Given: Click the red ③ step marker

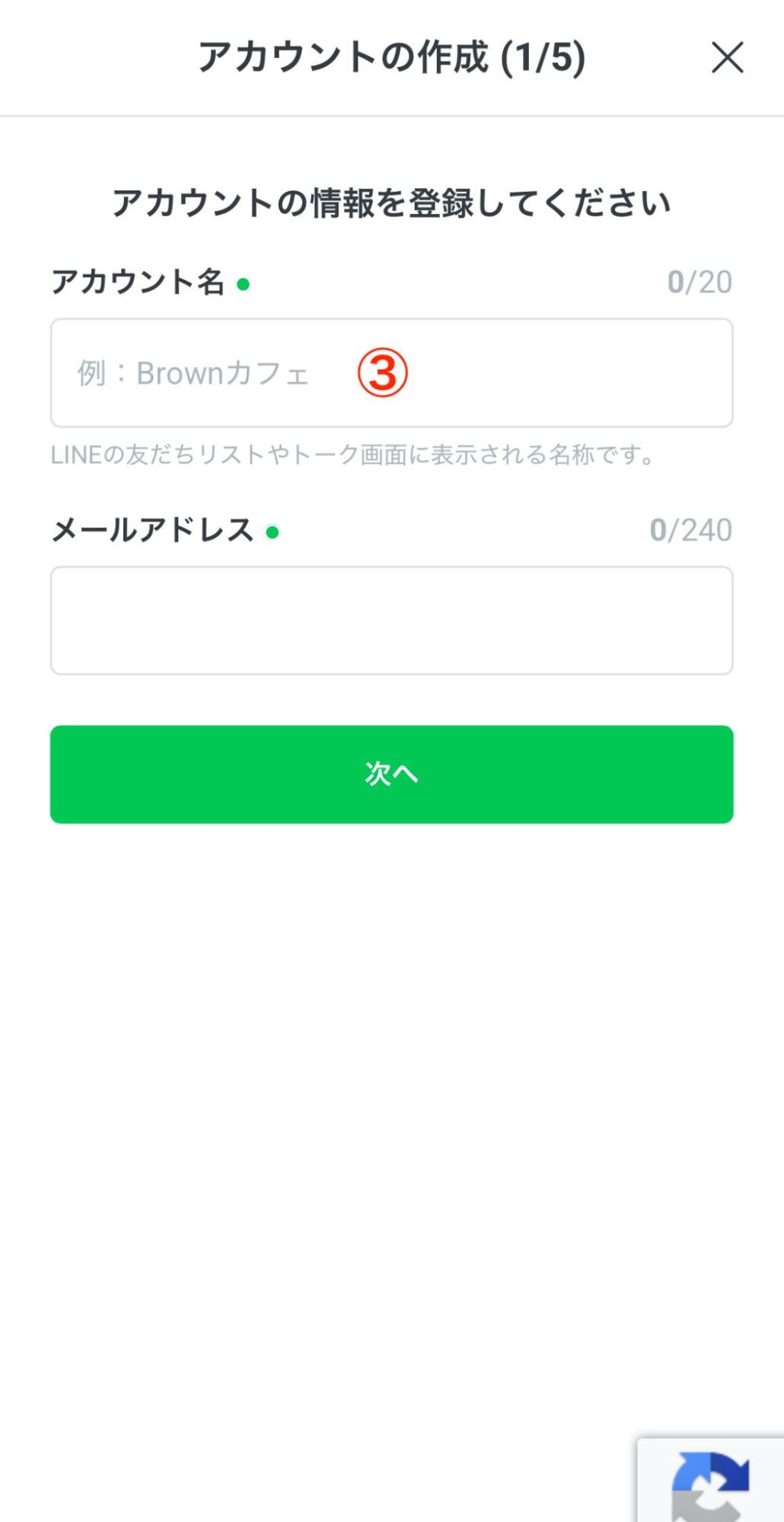Looking at the screenshot, I should [x=384, y=373].
